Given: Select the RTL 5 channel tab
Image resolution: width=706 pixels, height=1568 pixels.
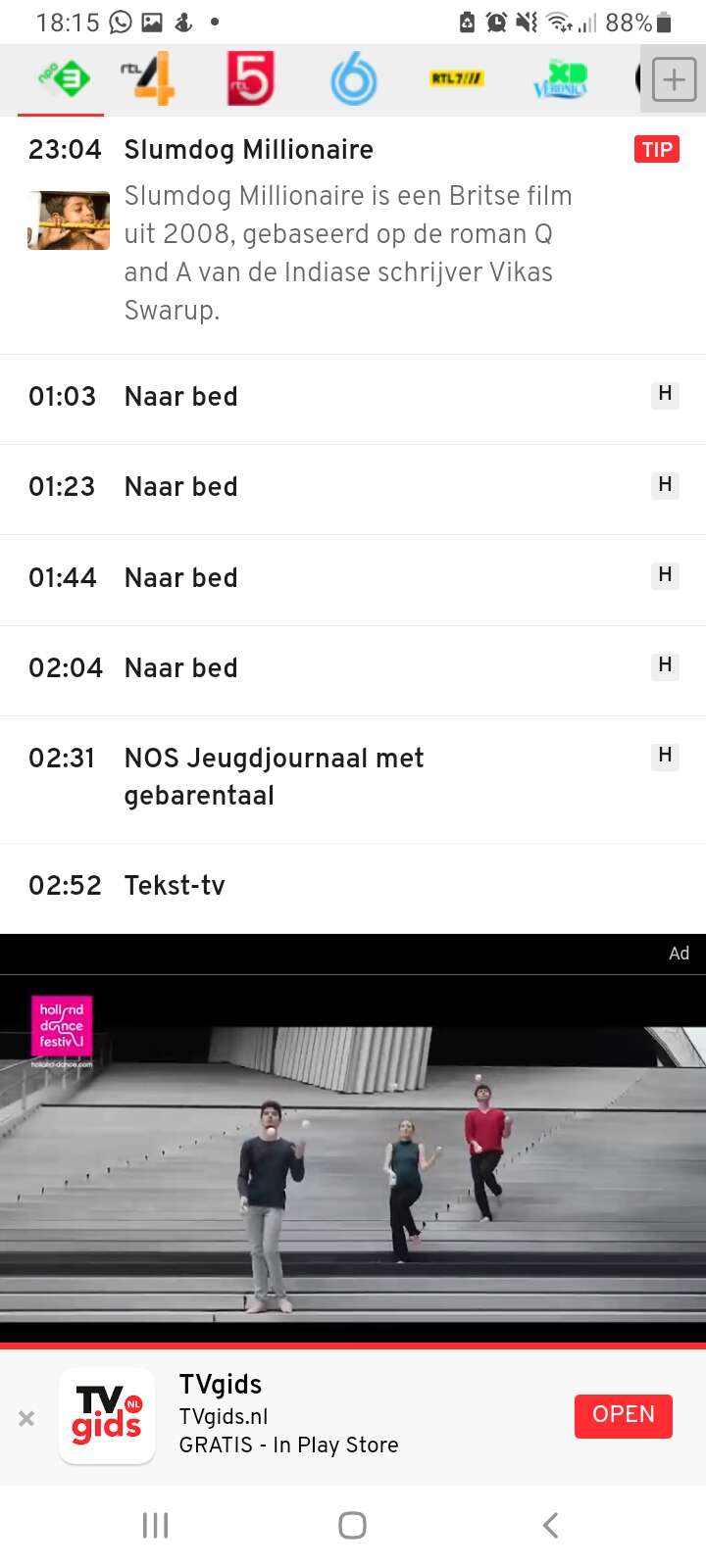Looking at the screenshot, I should coord(251,79).
